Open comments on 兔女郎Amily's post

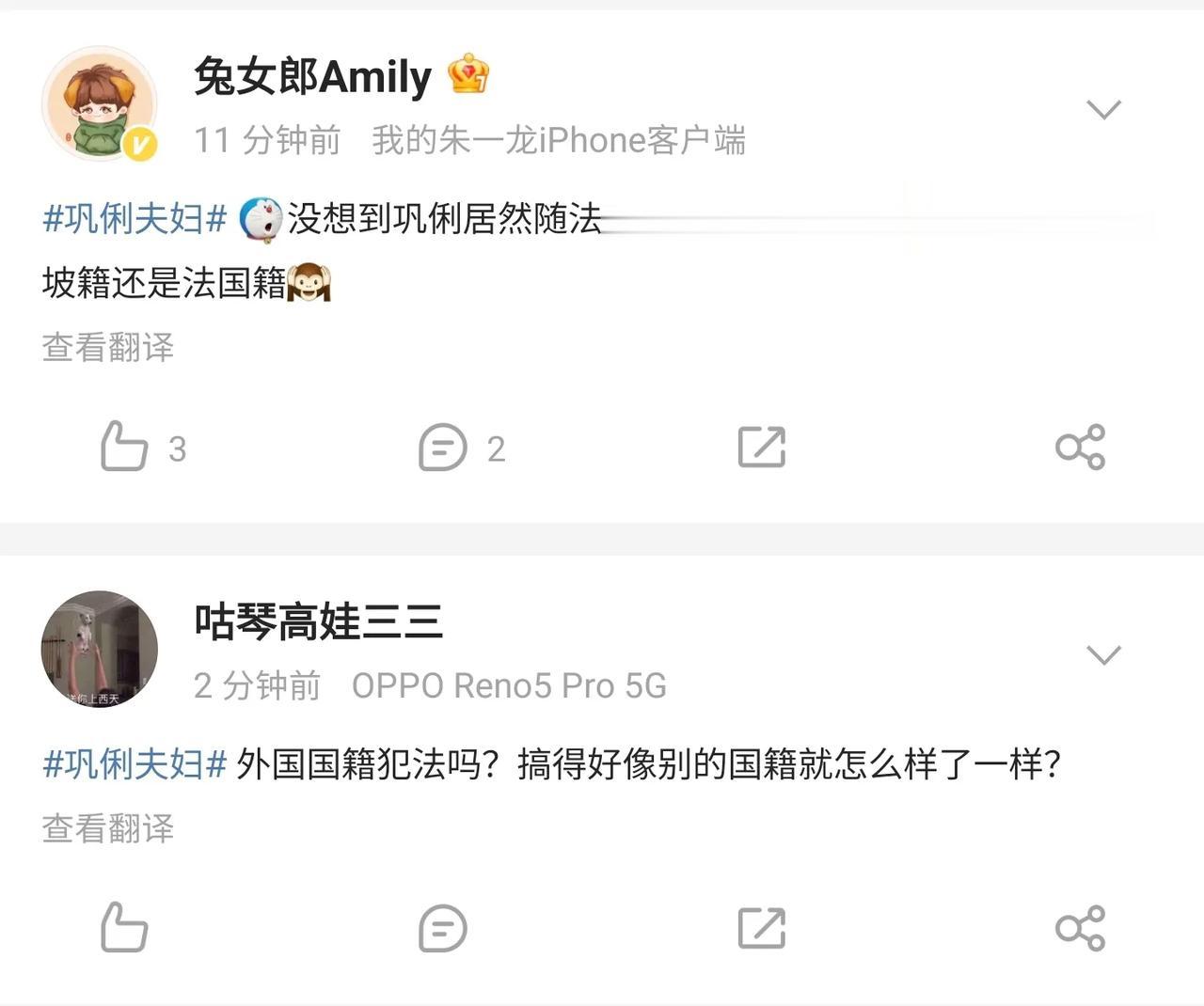[442, 448]
